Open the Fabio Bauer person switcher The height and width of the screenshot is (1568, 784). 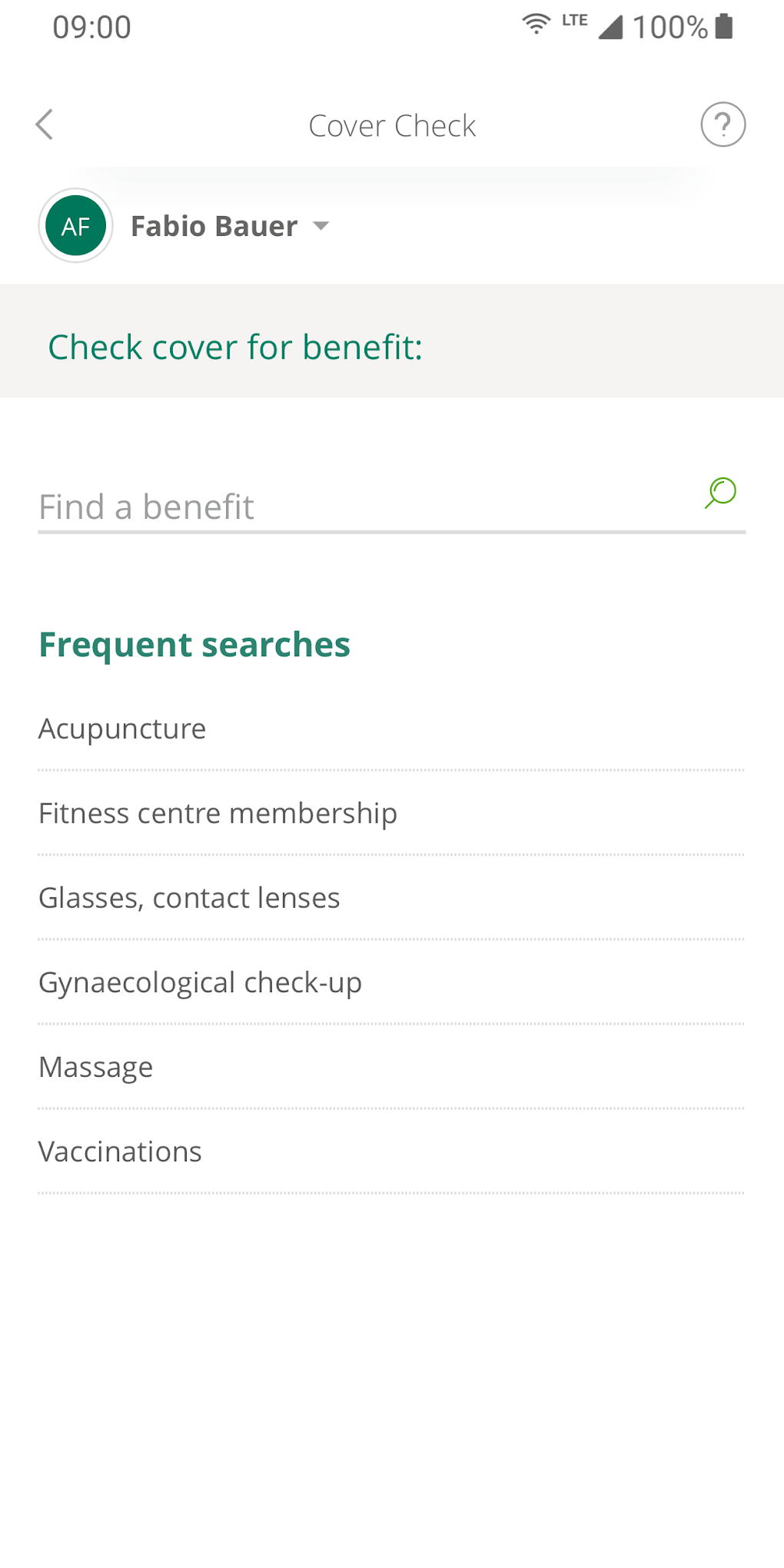pos(214,225)
